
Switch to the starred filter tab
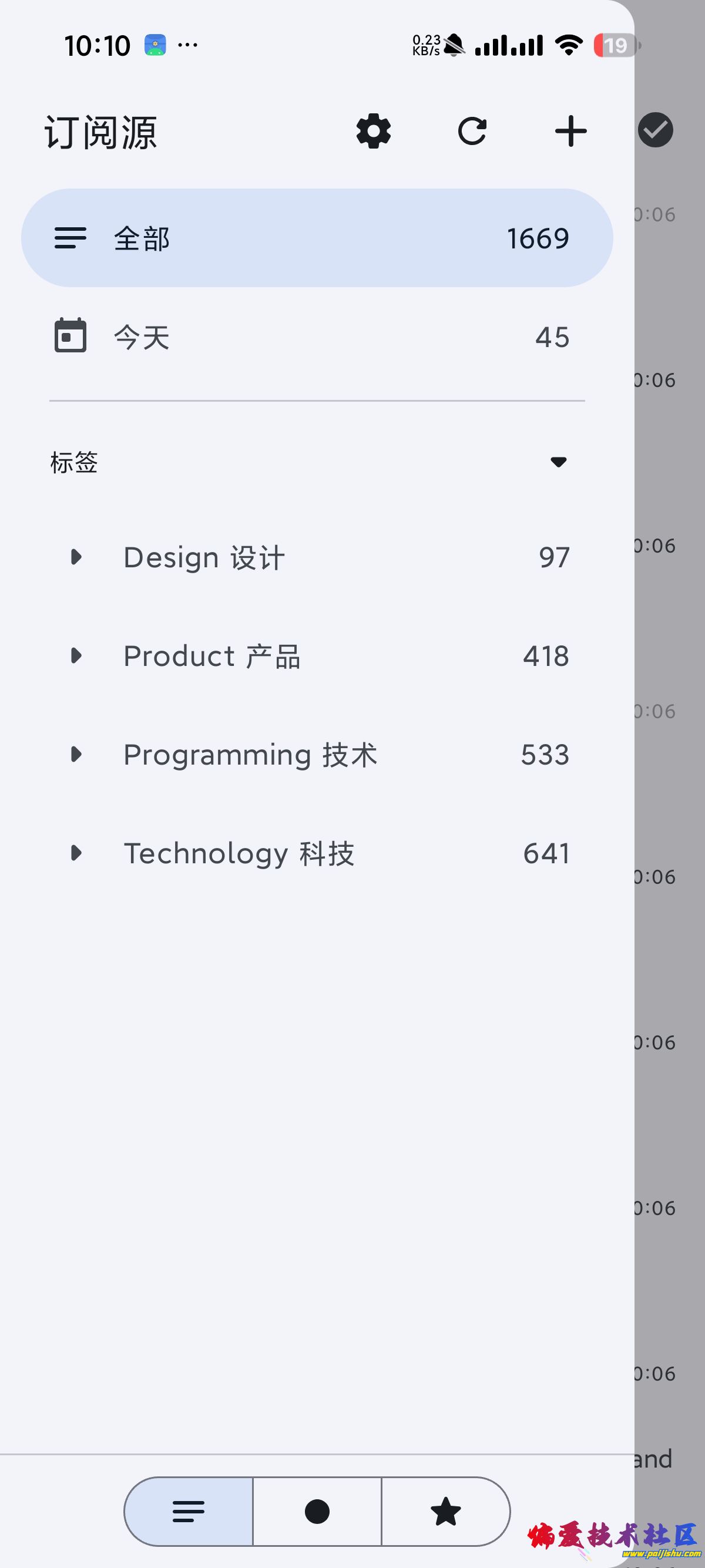pos(446,1512)
